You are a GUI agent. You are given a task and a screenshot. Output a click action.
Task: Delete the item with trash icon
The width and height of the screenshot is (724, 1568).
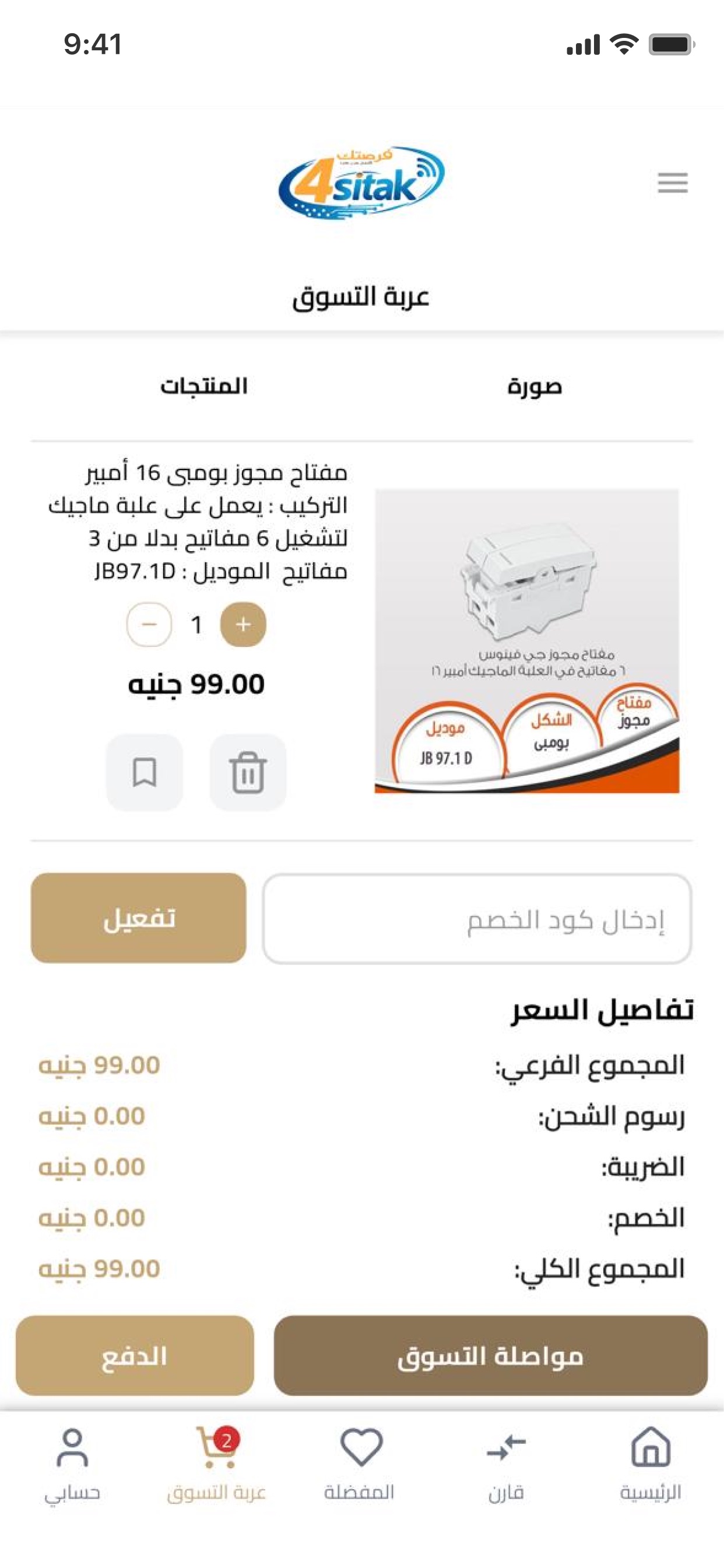coord(248,772)
